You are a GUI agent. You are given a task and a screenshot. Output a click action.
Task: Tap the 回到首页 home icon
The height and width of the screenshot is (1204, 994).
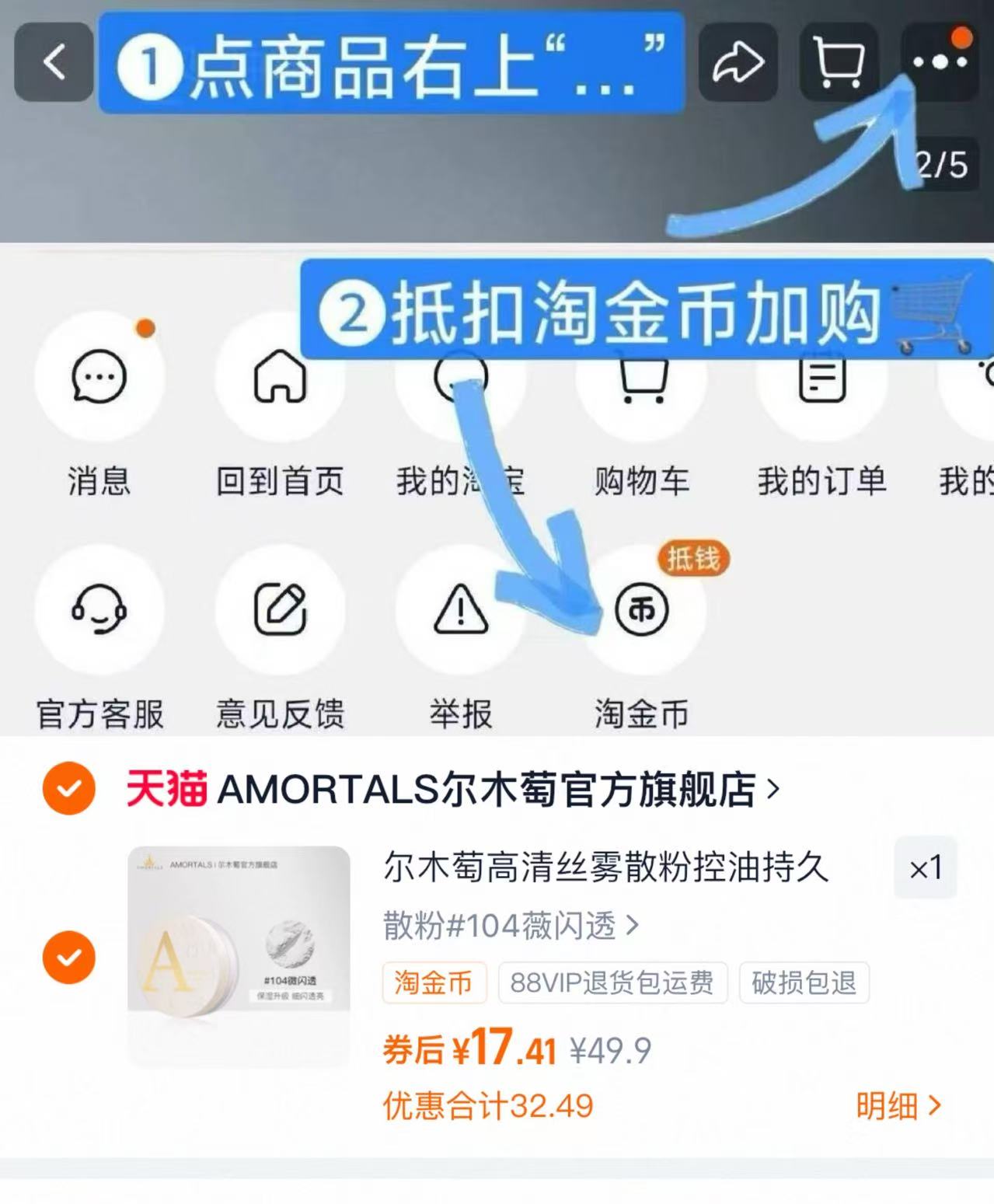[x=281, y=377]
